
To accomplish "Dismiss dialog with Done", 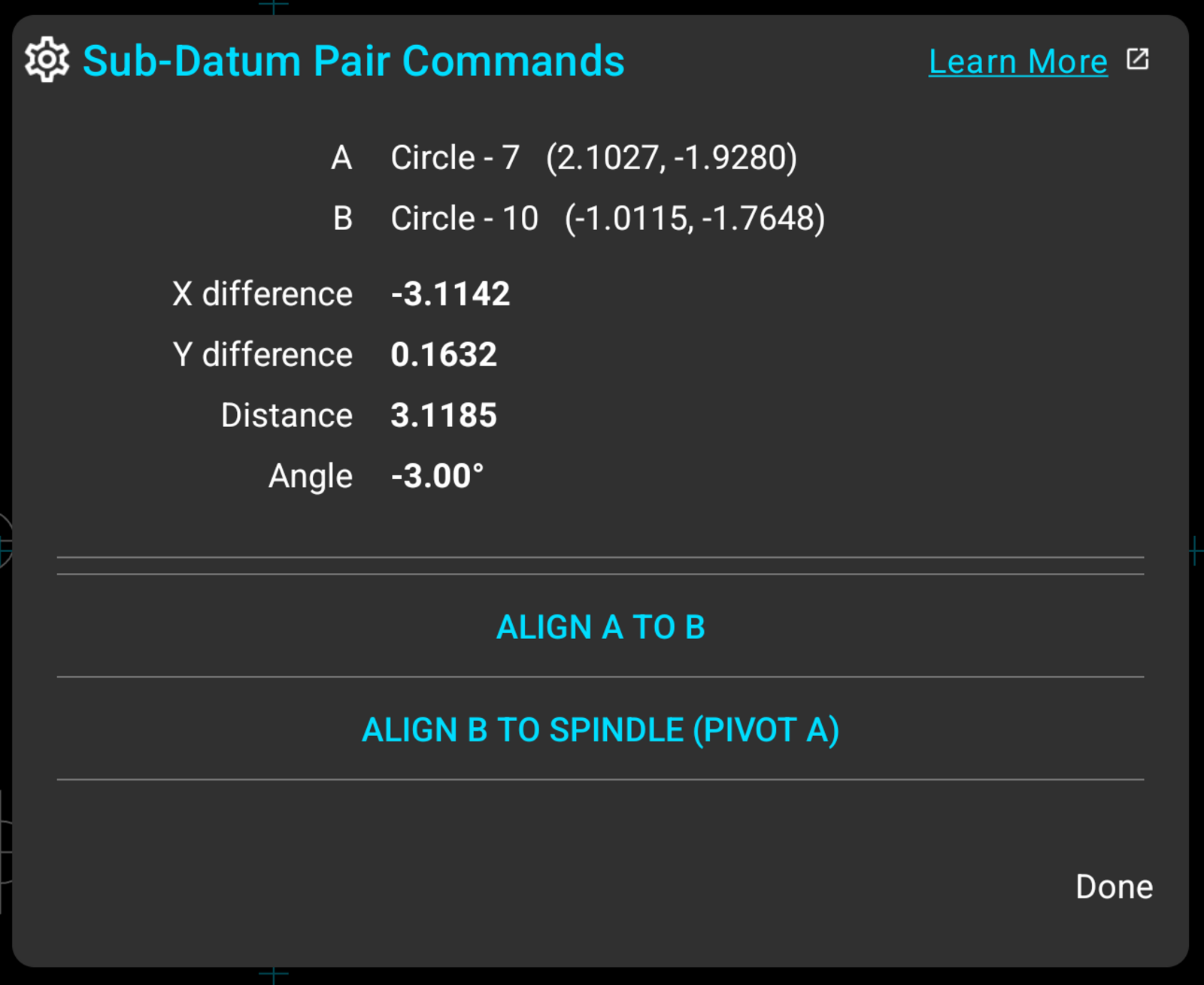I will point(1114,887).
